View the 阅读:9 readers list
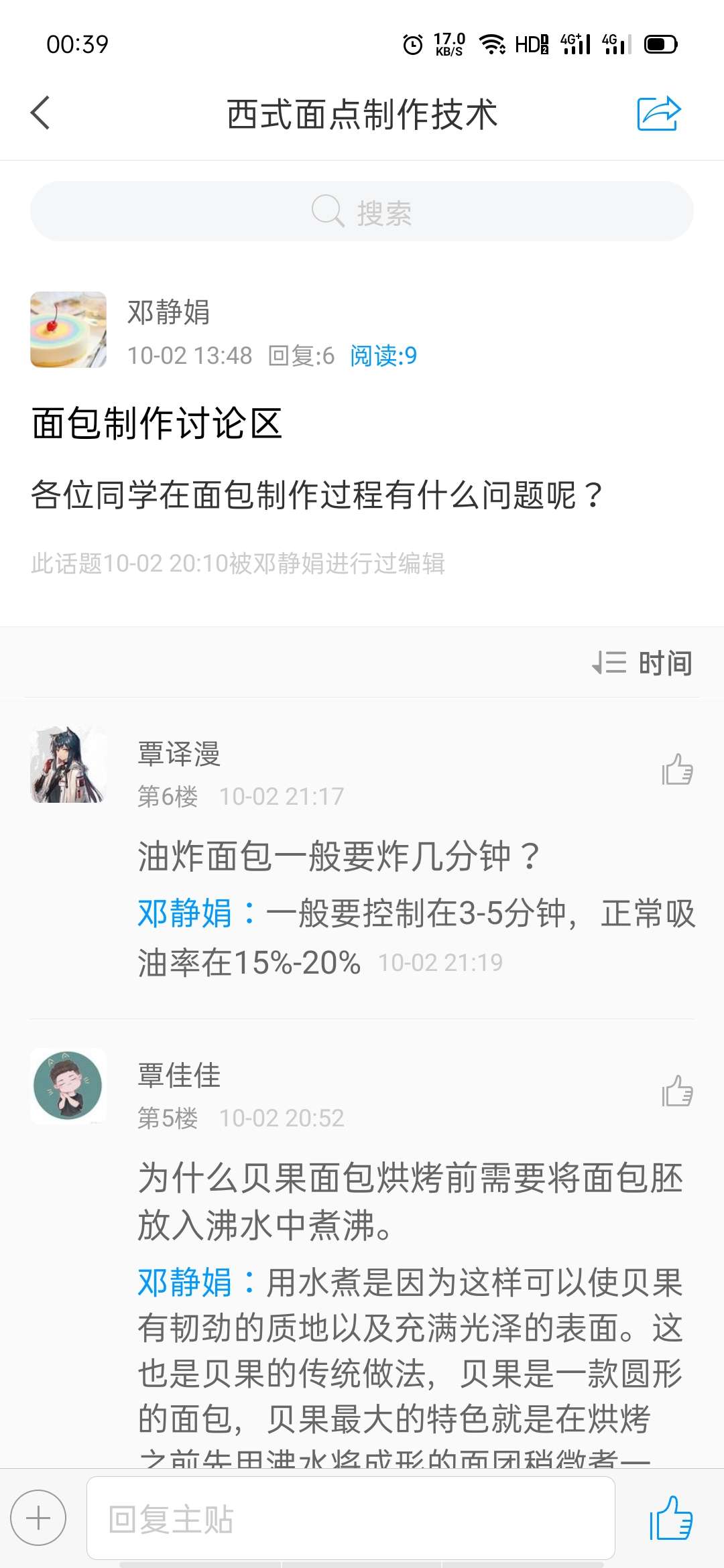 (383, 356)
